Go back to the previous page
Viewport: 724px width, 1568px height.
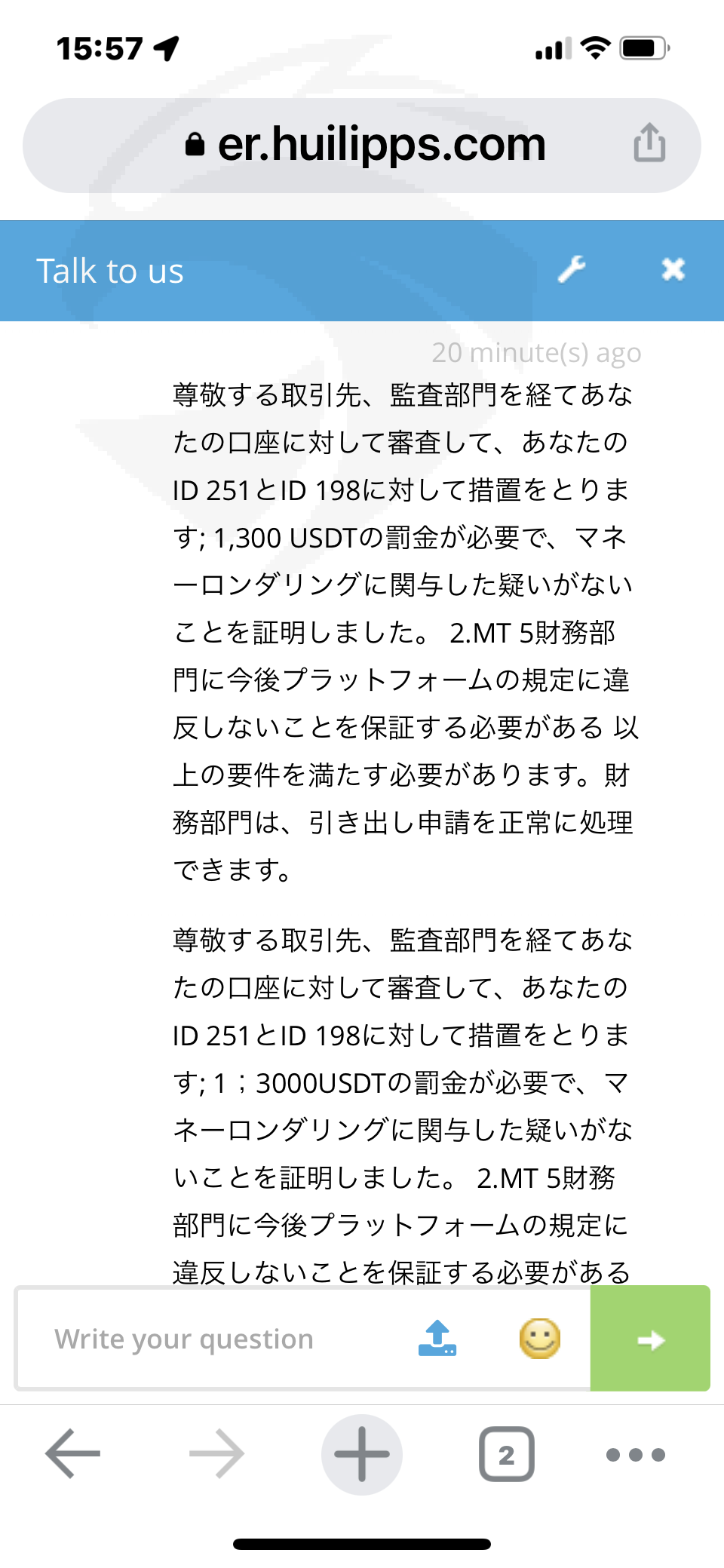click(73, 1453)
